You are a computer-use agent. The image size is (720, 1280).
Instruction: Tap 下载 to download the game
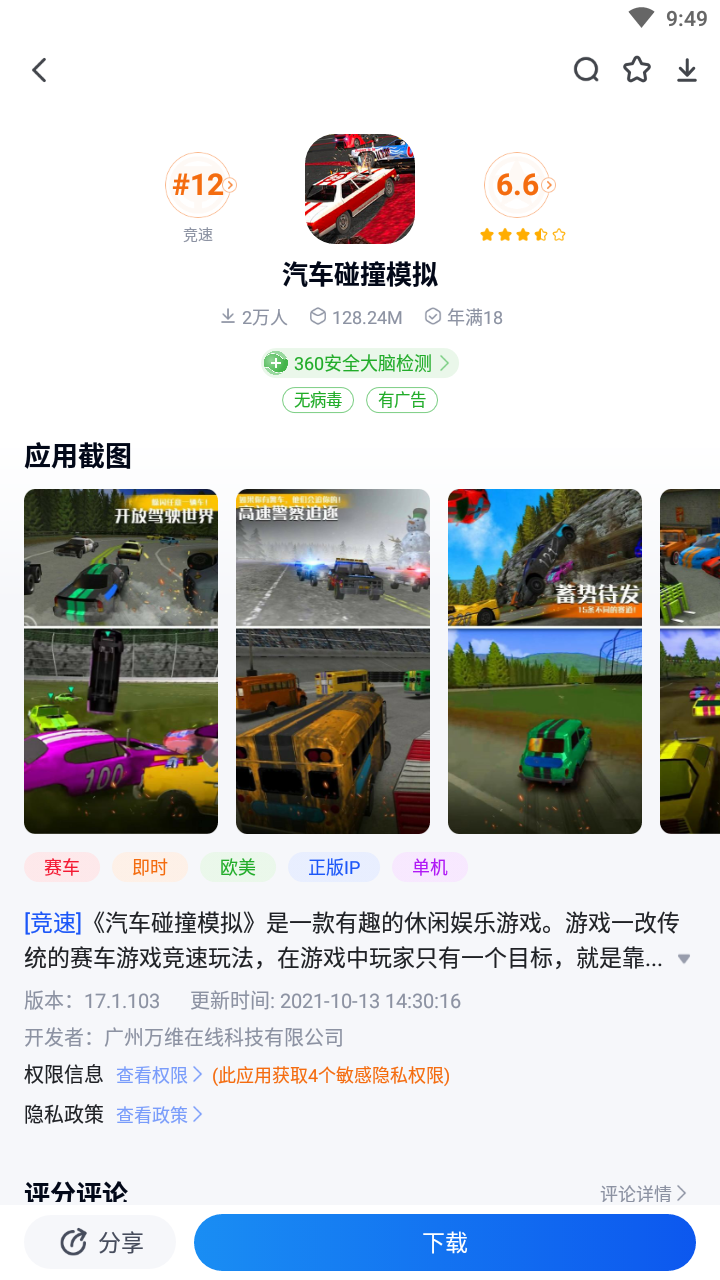pos(445,1242)
